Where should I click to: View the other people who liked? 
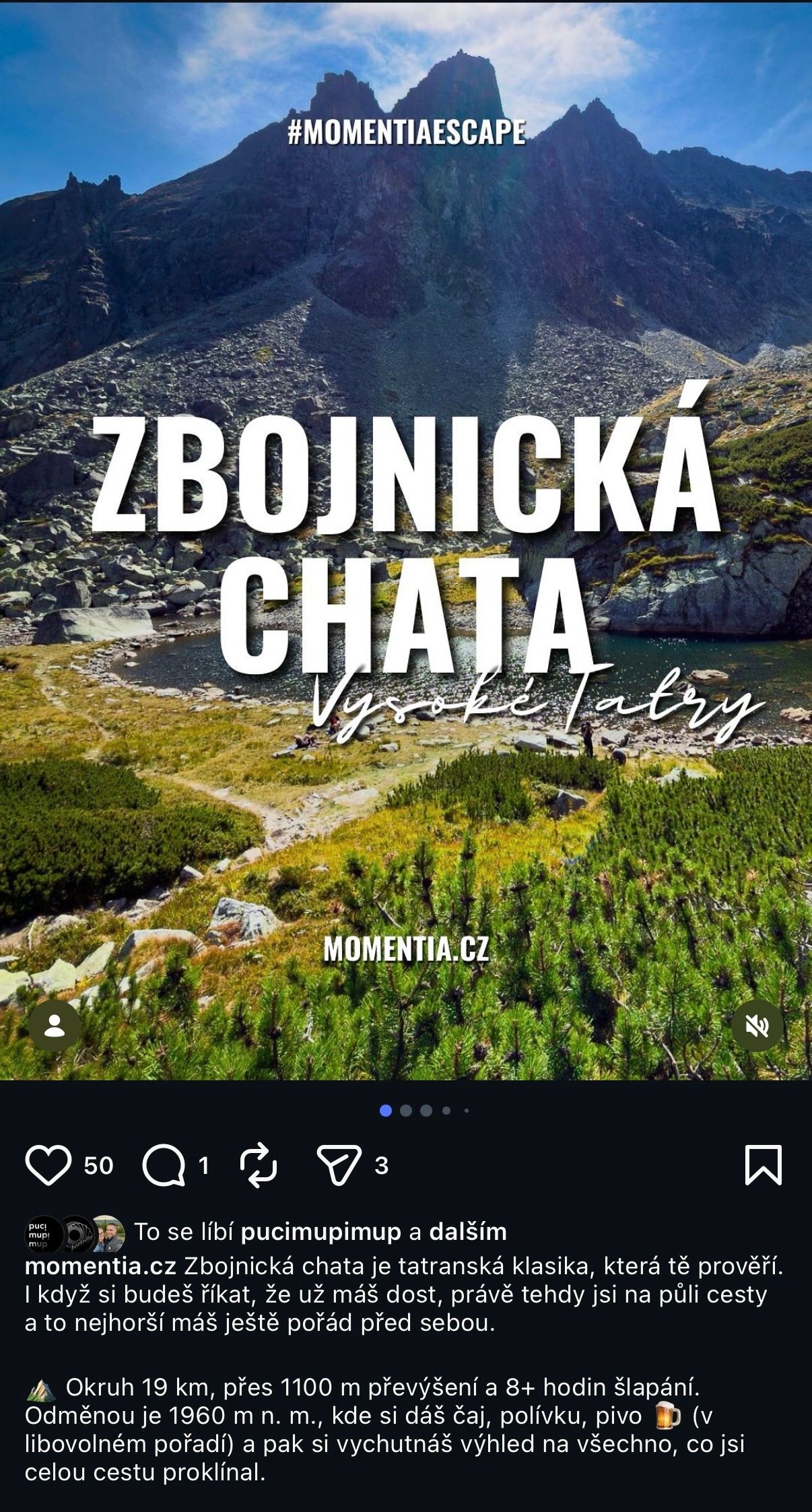pos(468,1232)
